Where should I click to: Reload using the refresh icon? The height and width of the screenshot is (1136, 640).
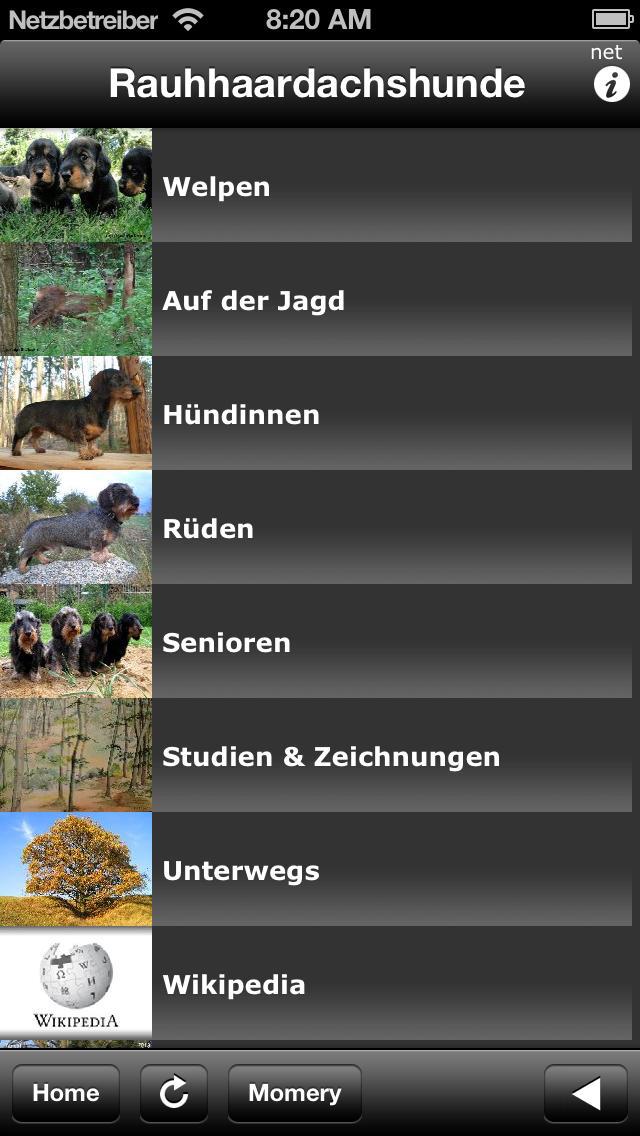point(174,1093)
